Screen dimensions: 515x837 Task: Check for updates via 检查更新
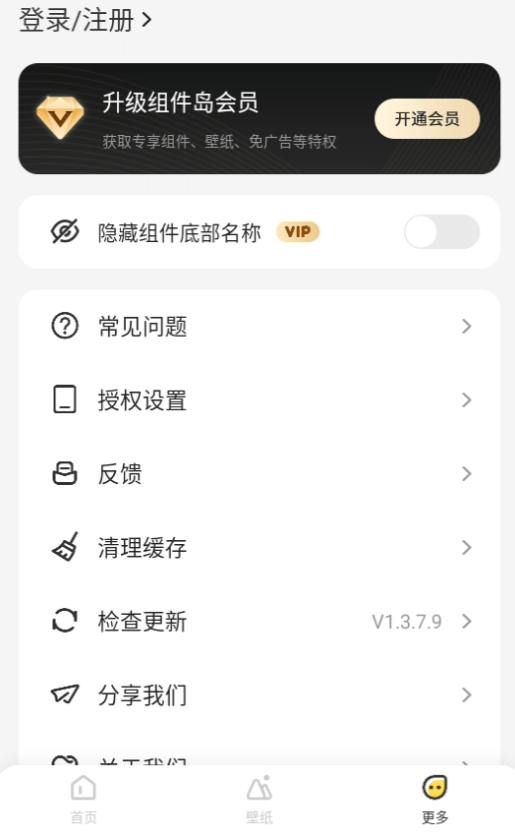click(259, 621)
